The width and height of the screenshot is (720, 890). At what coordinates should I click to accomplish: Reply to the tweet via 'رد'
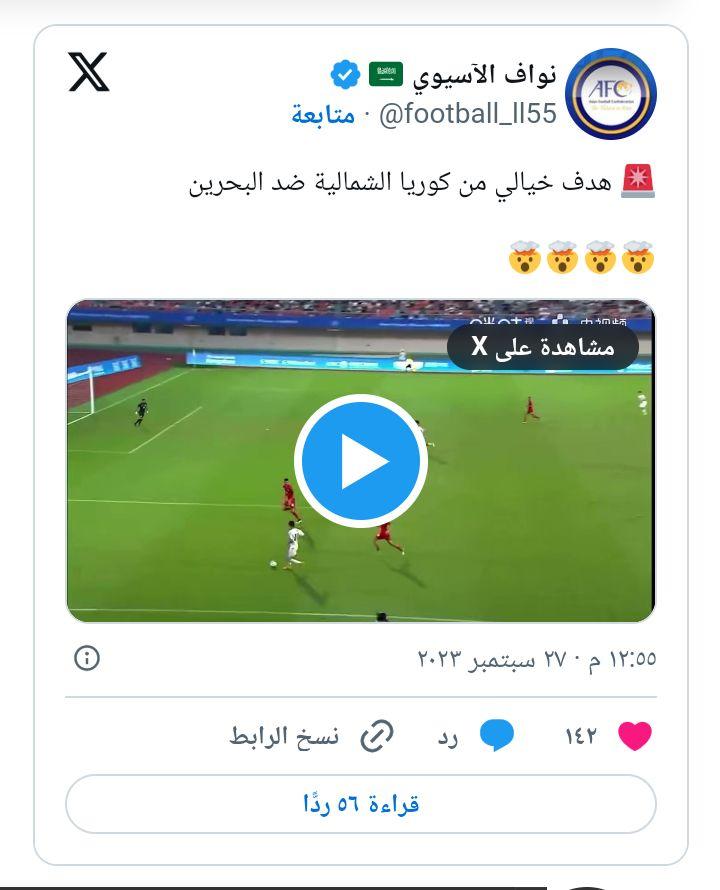[496, 737]
